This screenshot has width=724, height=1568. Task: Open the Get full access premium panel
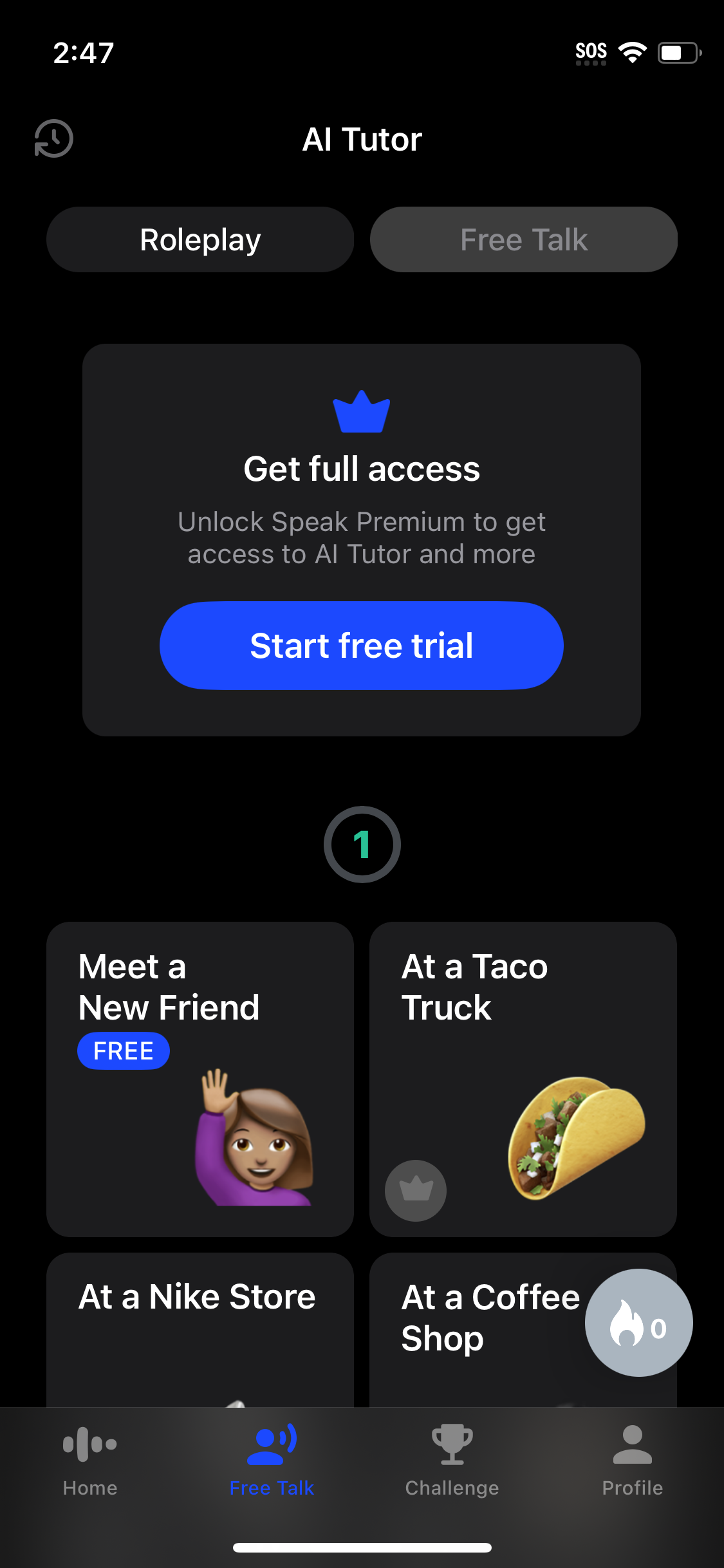tap(362, 539)
